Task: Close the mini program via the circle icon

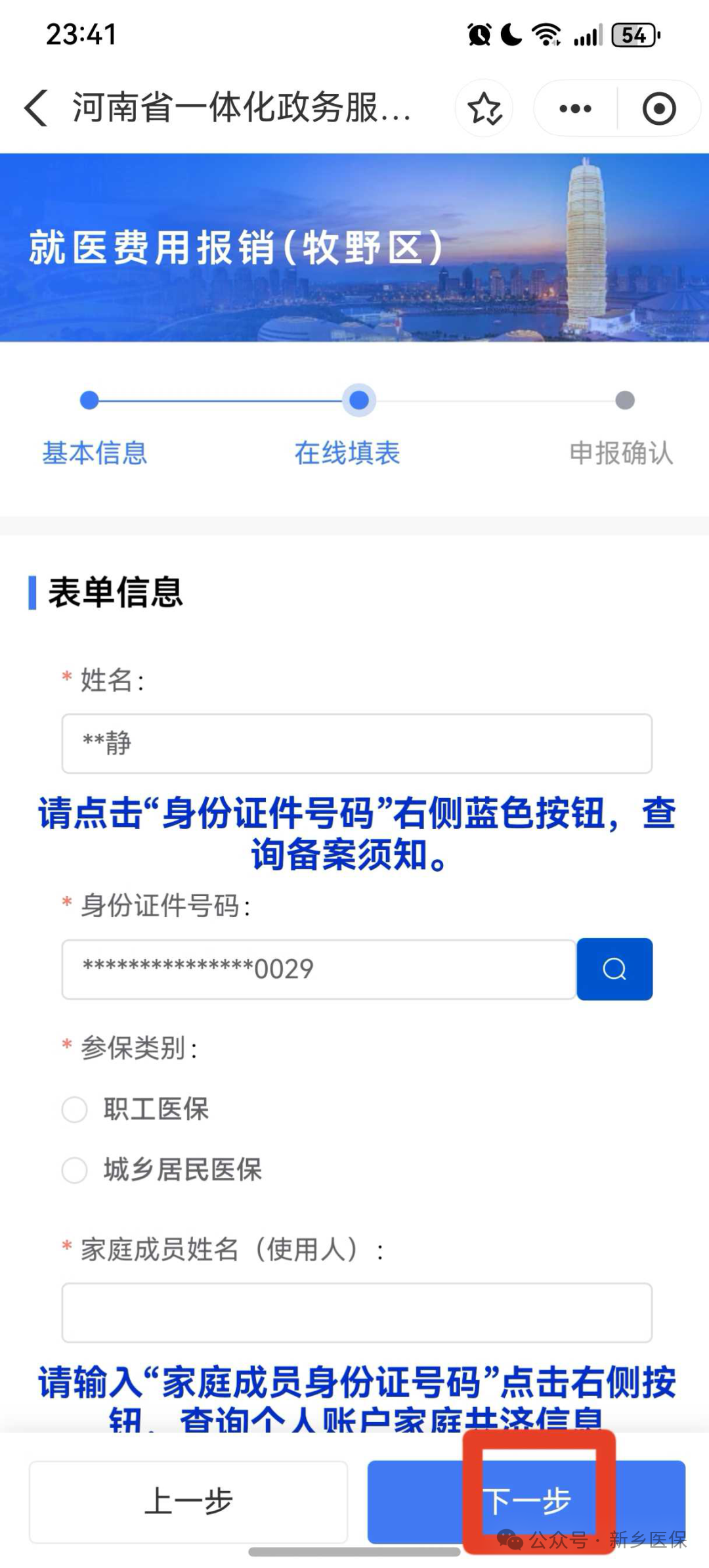Action: tap(659, 108)
